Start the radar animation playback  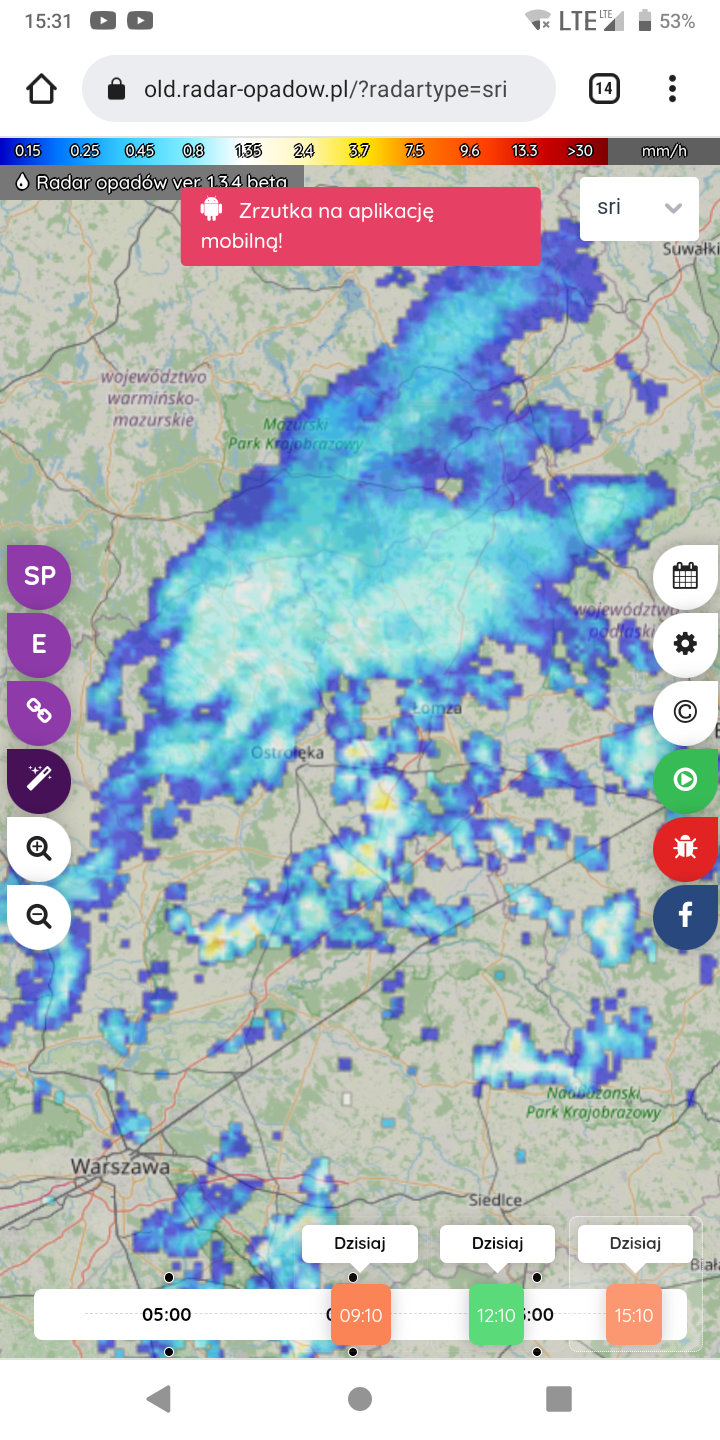(x=685, y=780)
